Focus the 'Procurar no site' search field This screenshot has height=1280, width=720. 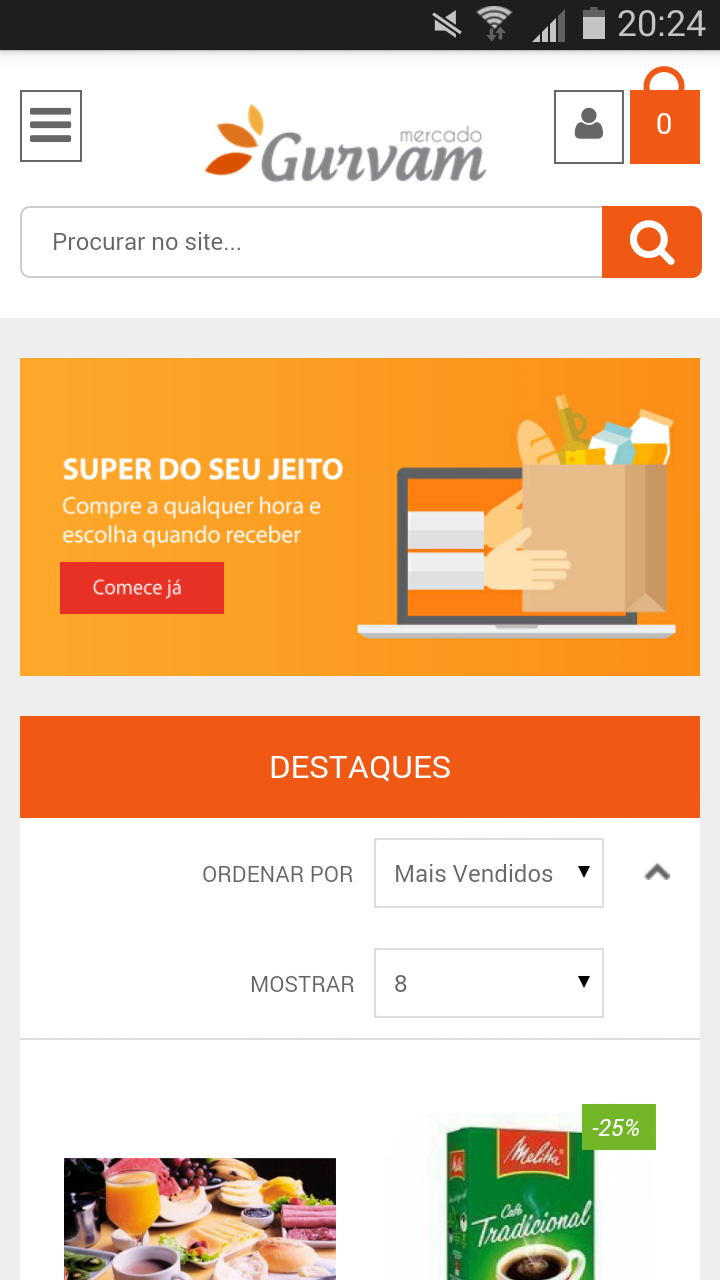pos(311,242)
